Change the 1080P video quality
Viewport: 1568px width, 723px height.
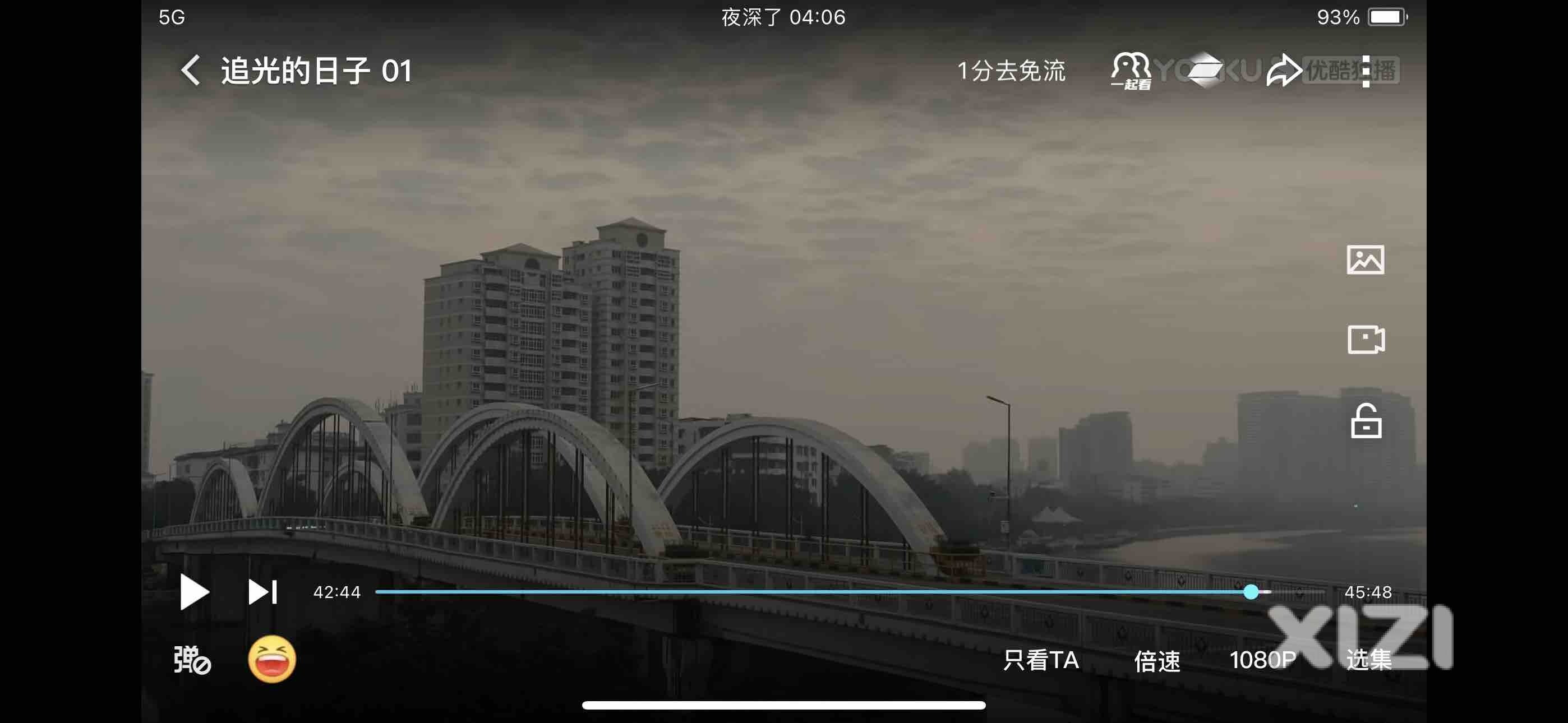click(x=1262, y=660)
